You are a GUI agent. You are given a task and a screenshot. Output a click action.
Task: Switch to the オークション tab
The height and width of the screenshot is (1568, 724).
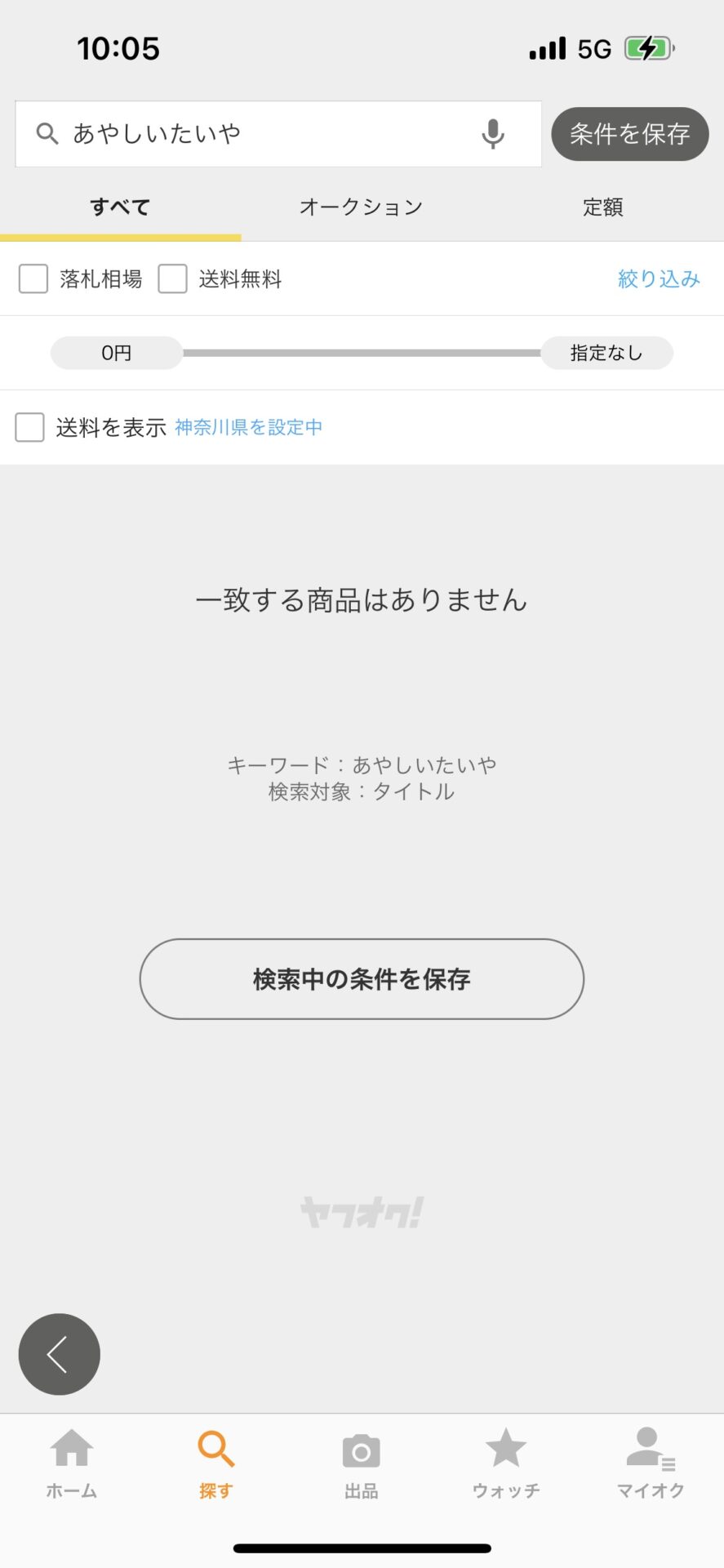tap(362, 207)
